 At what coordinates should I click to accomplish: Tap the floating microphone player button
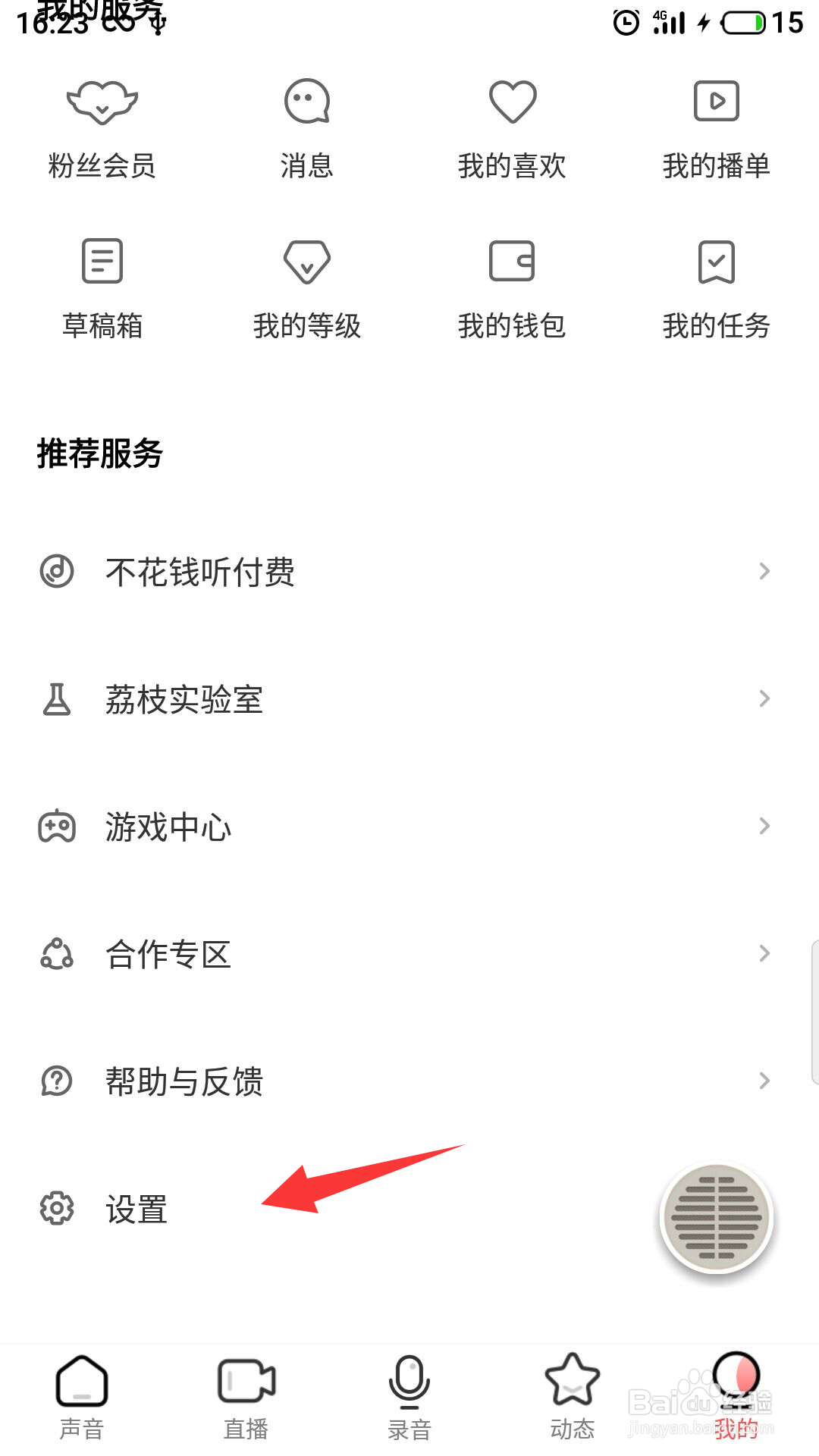(x=716, y=1218)
